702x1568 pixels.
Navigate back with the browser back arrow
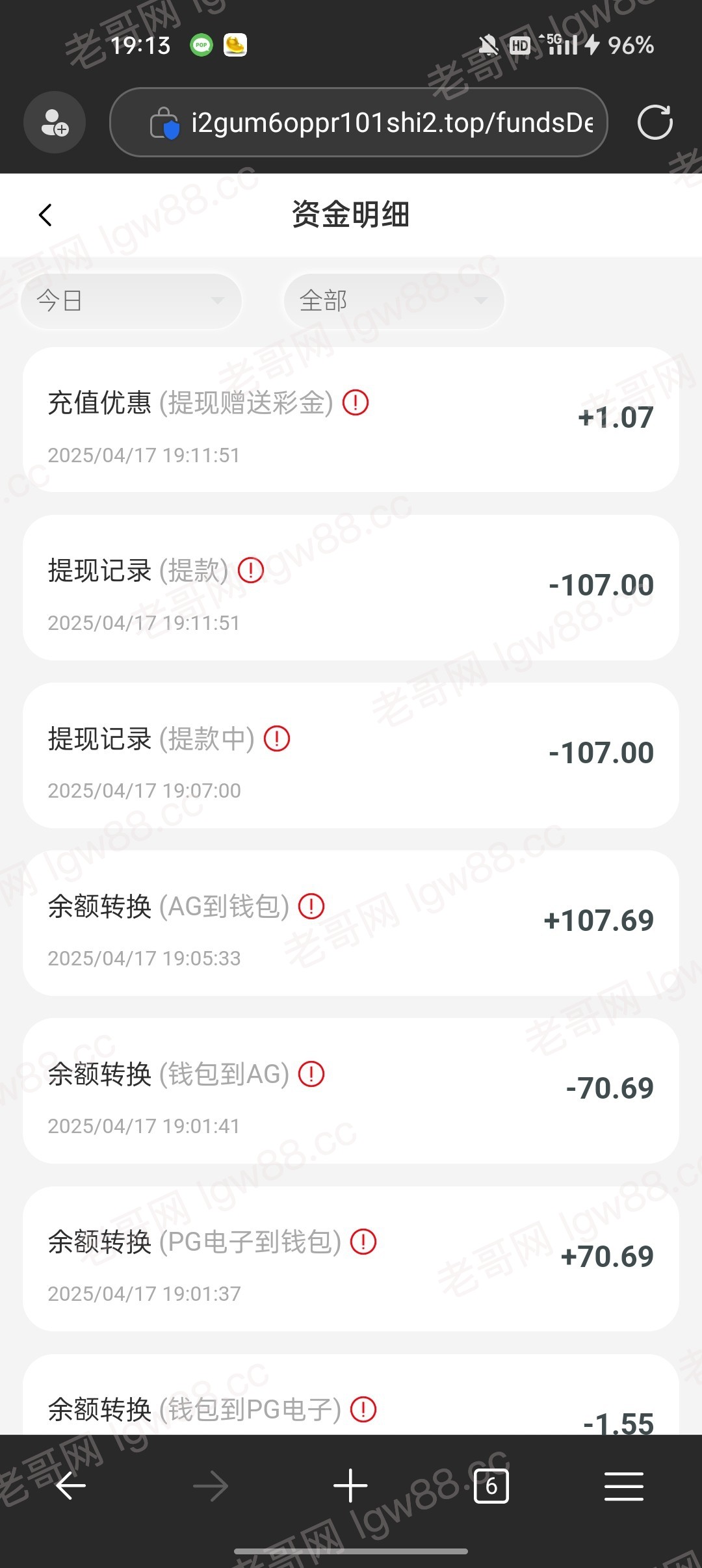coord(71,1486)
